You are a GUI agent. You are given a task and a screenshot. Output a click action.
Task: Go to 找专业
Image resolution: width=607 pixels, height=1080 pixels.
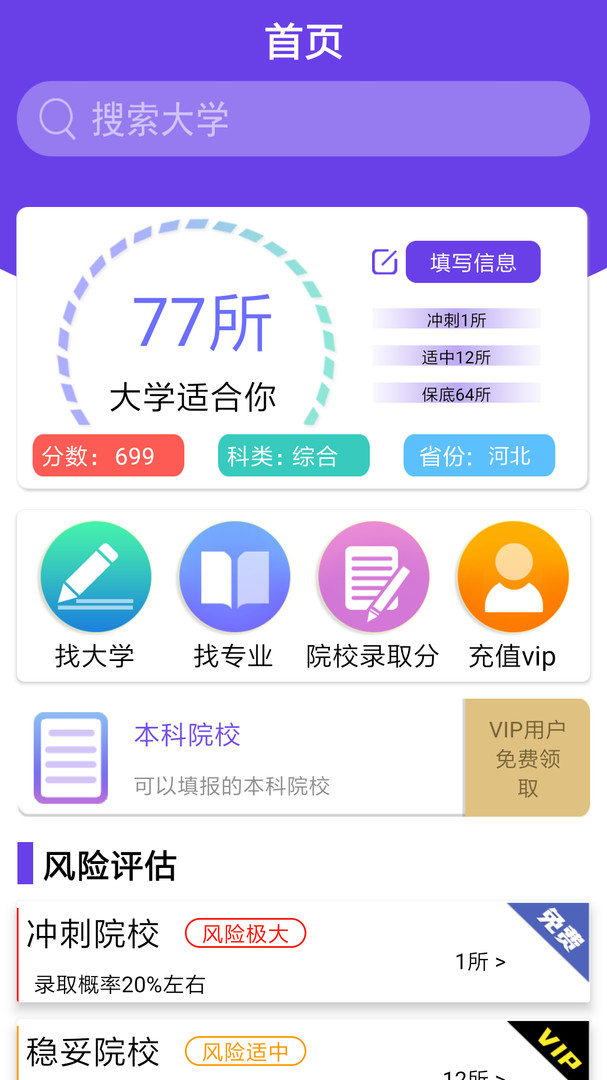(234, 596)
